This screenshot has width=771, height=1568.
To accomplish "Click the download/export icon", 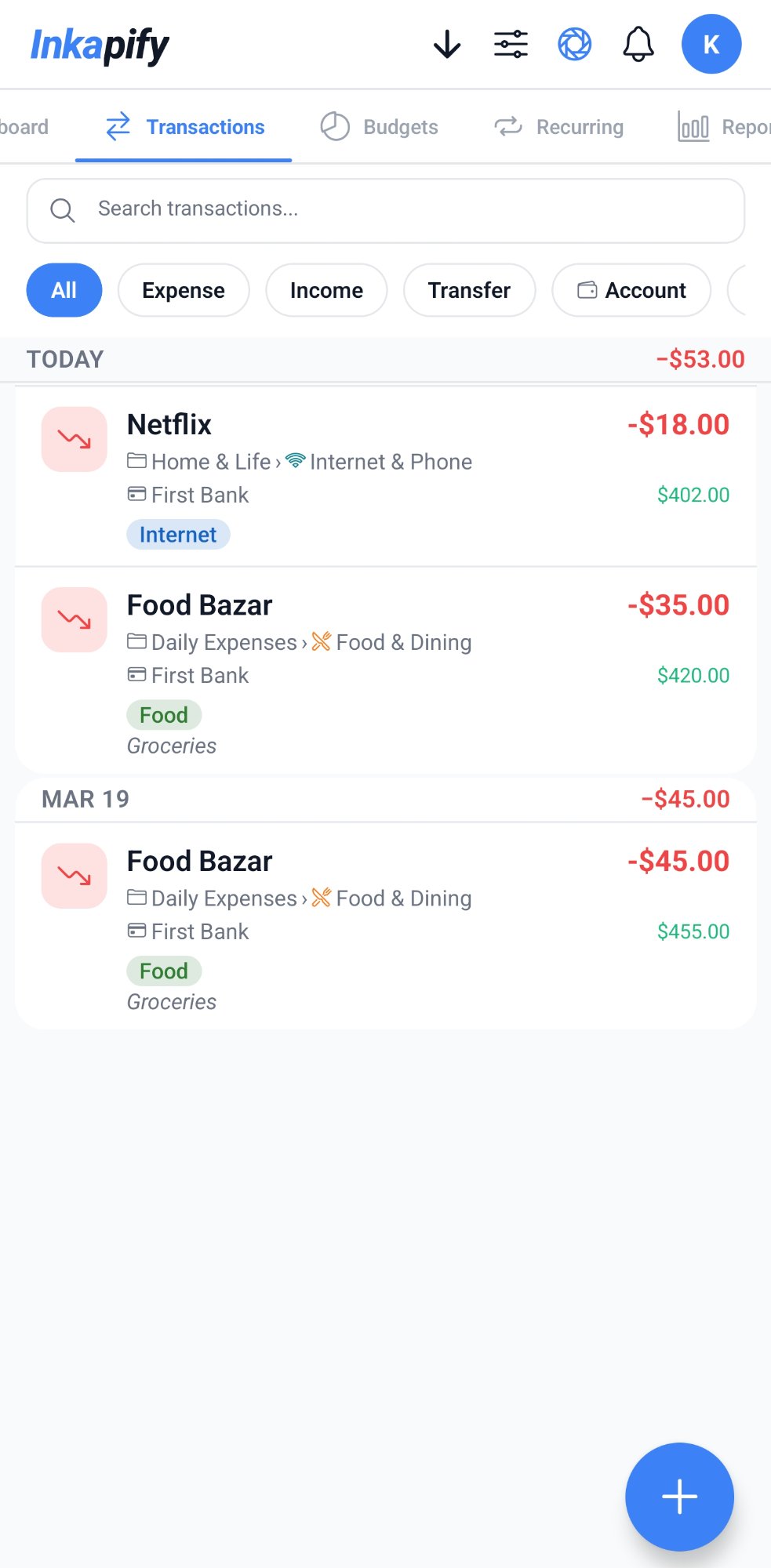I will [x=446, y=45].
